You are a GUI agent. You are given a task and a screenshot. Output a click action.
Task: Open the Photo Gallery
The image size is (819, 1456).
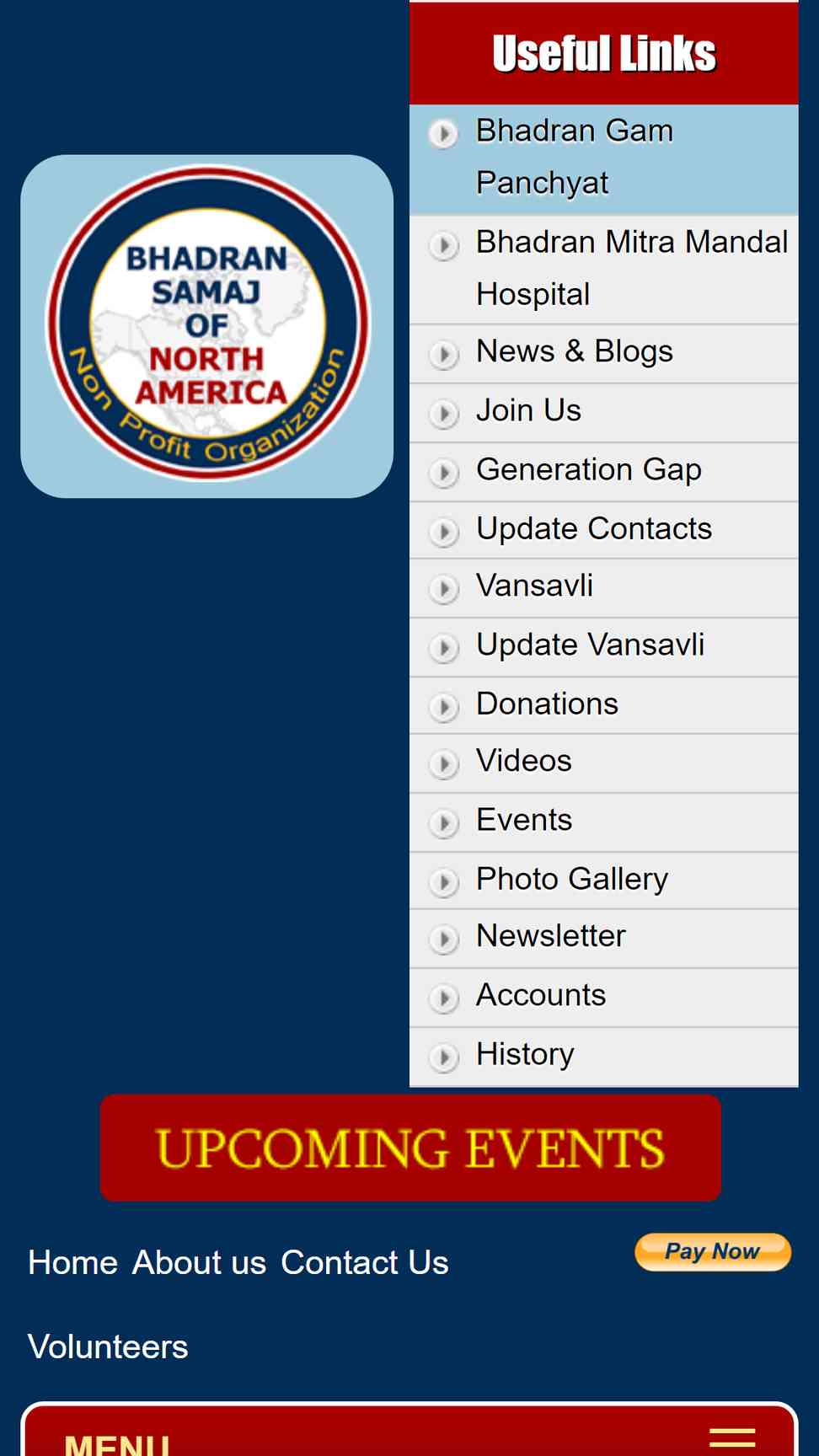pos(603,881)
